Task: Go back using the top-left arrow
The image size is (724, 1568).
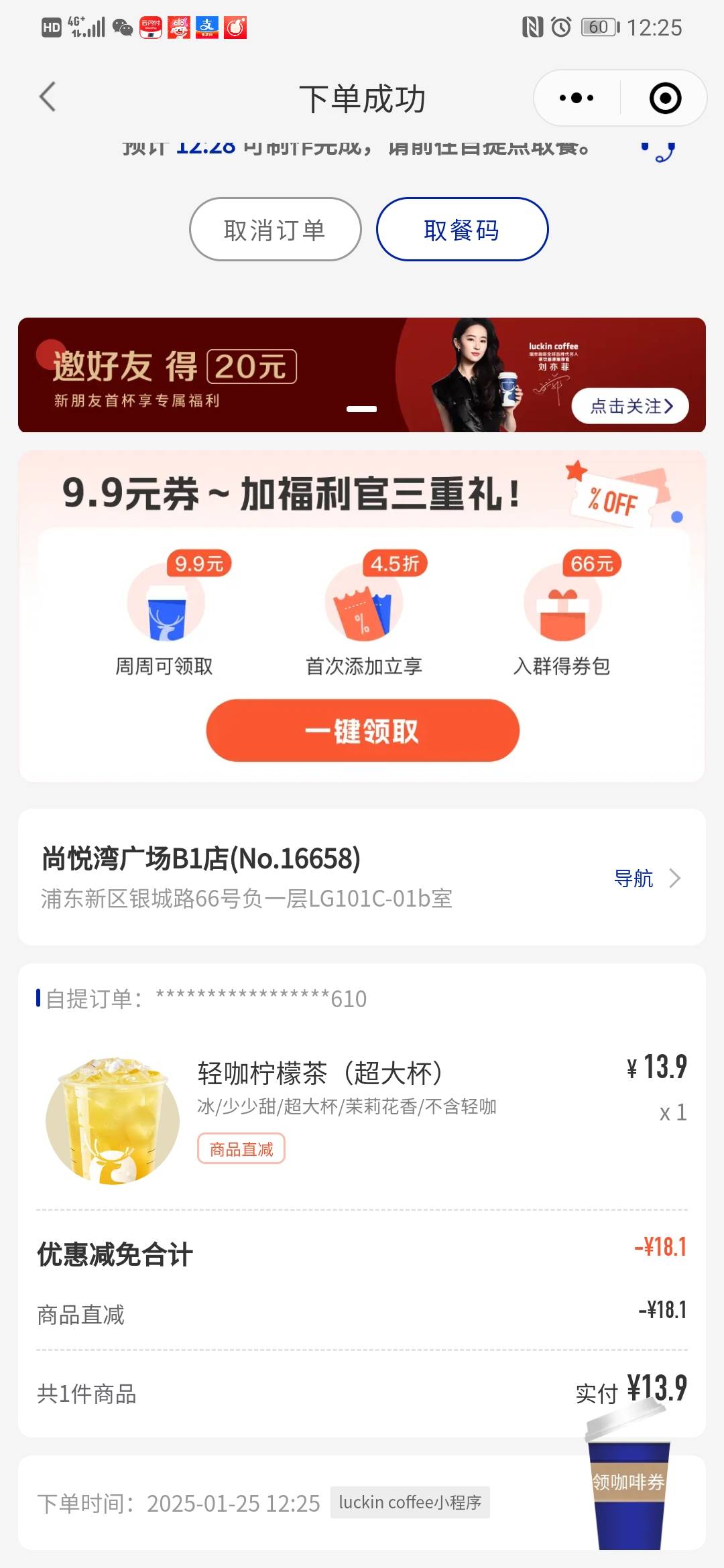Action: coord(47,98)
